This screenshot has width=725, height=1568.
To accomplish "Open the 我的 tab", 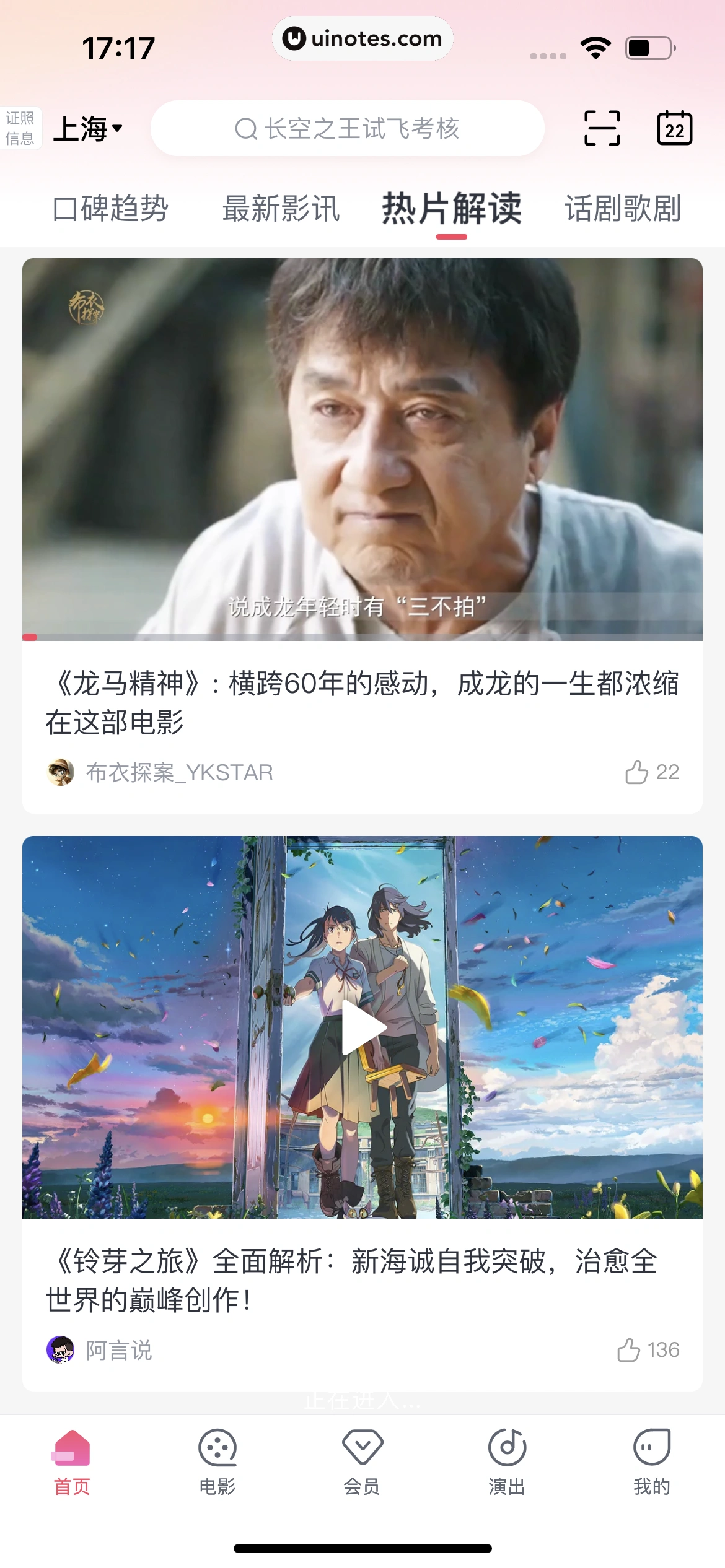I will [x=651, y=1461].
